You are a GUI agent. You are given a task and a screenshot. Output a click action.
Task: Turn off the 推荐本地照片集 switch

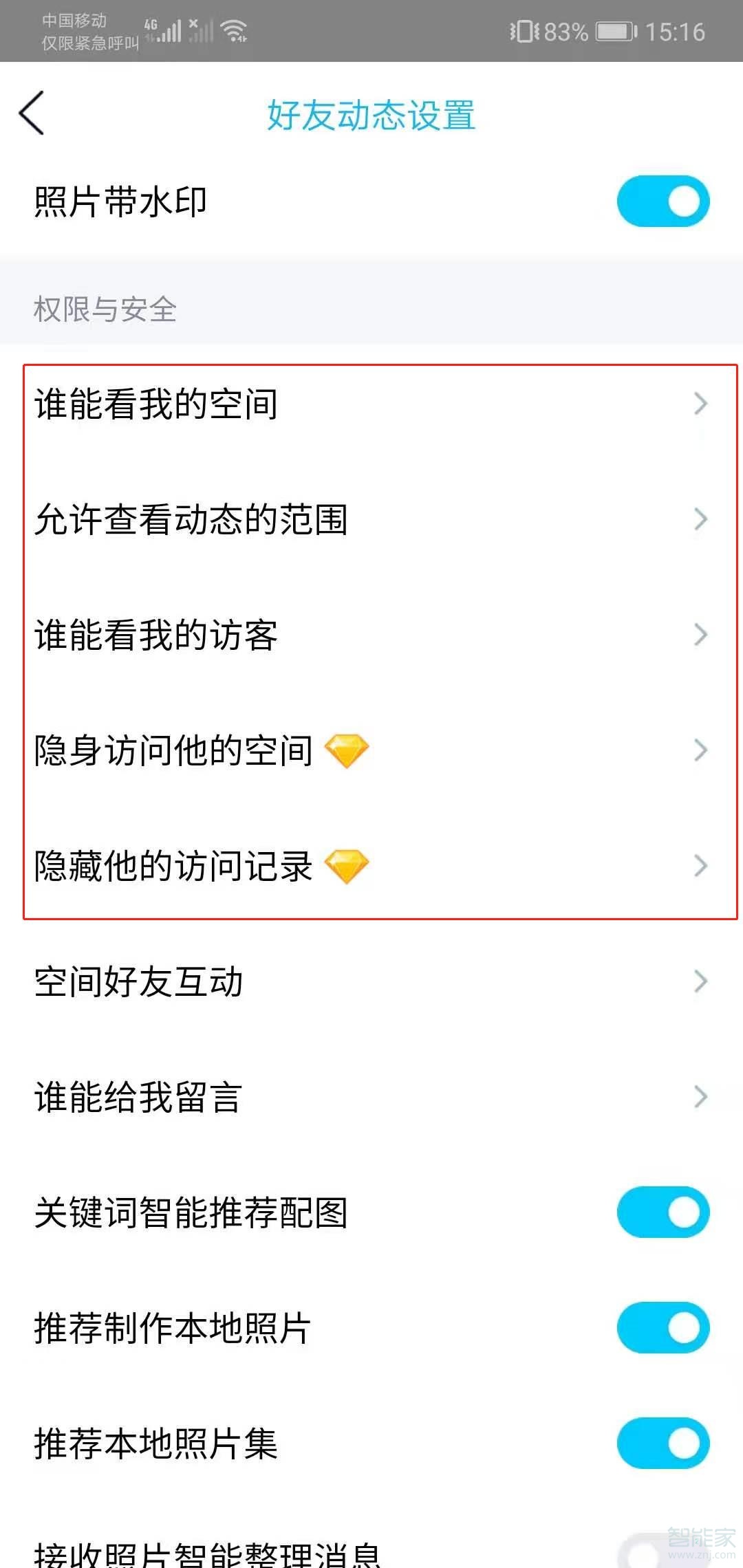(661, 1444)
